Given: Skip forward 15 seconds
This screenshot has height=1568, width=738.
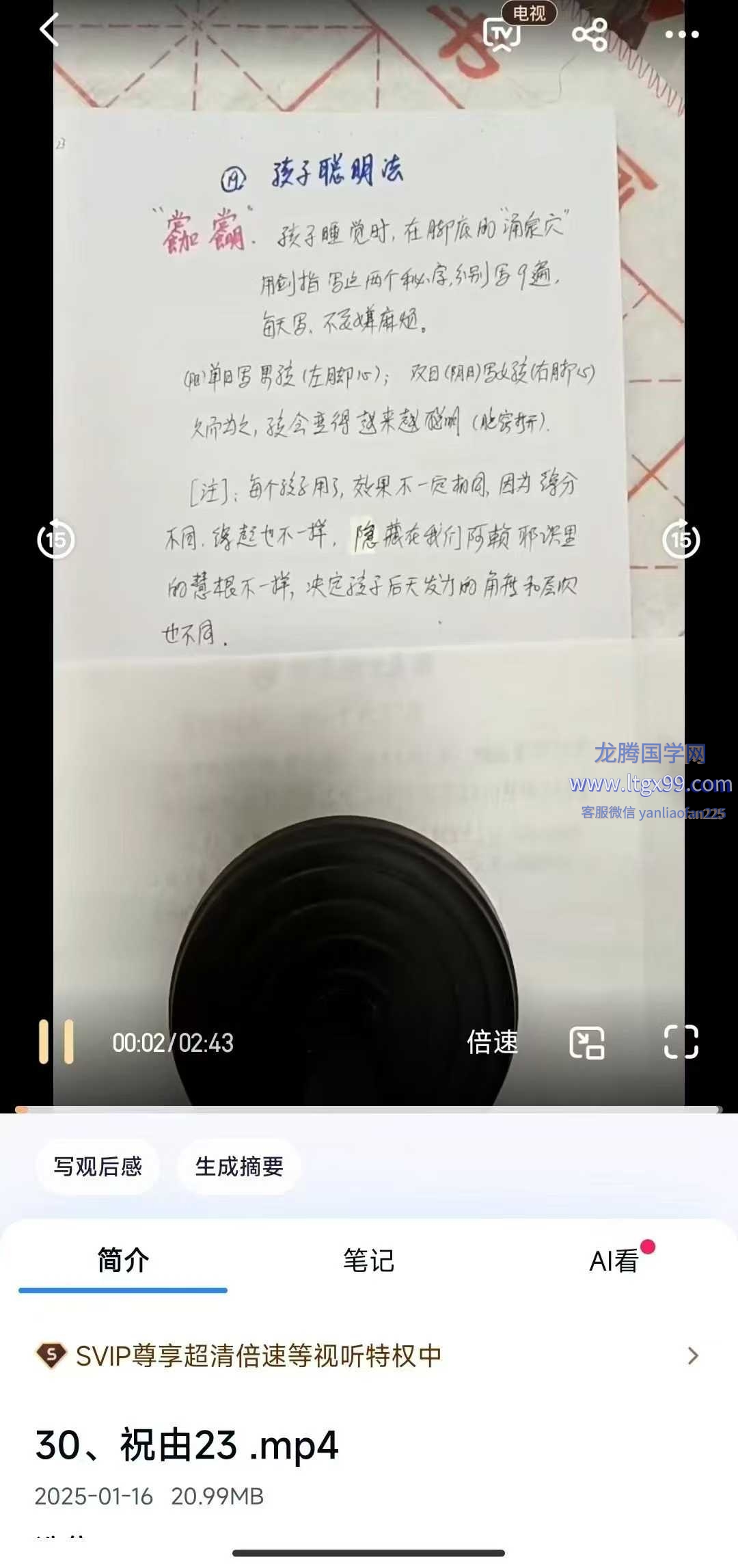Looking at the screenshot, I should [x=681, y=540].
